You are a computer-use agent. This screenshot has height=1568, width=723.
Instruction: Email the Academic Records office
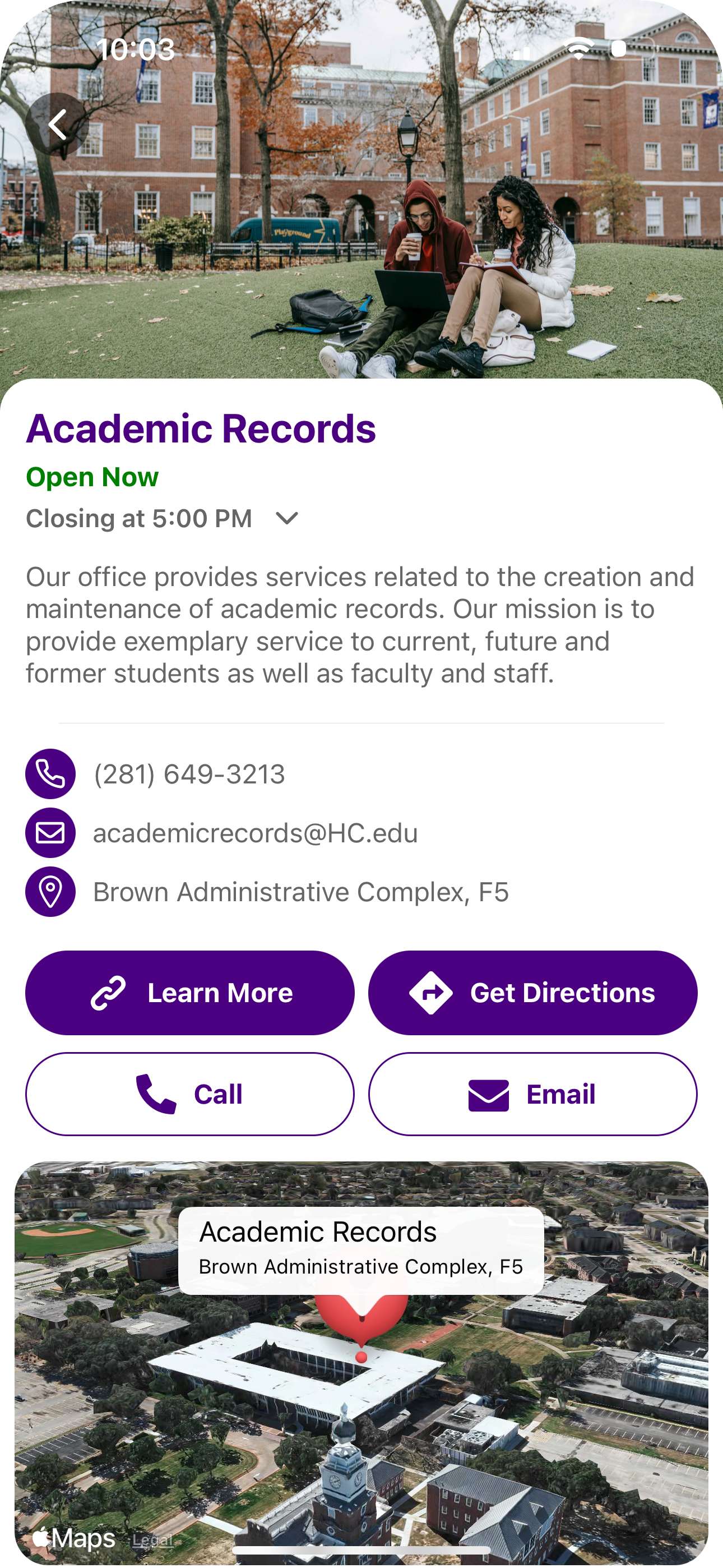(532, 1094)
